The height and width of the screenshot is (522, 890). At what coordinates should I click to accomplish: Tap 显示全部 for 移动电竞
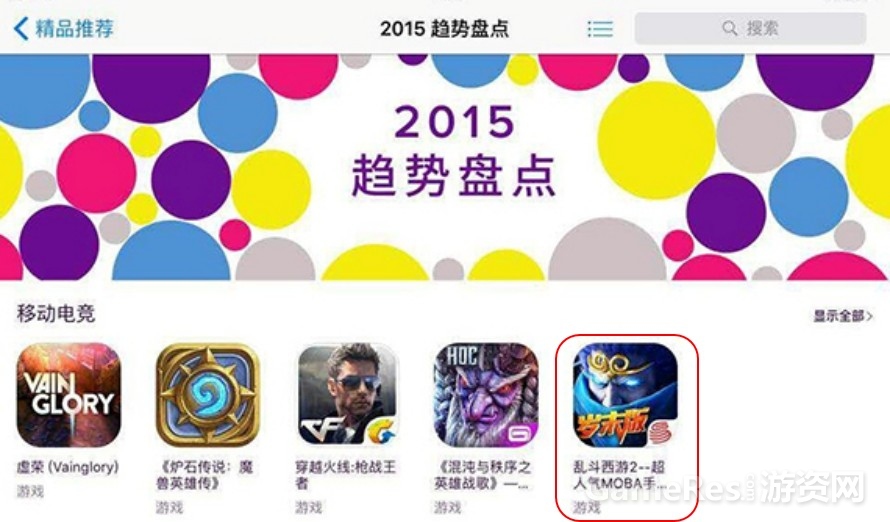pyautogui.click(x=842, y=316)
